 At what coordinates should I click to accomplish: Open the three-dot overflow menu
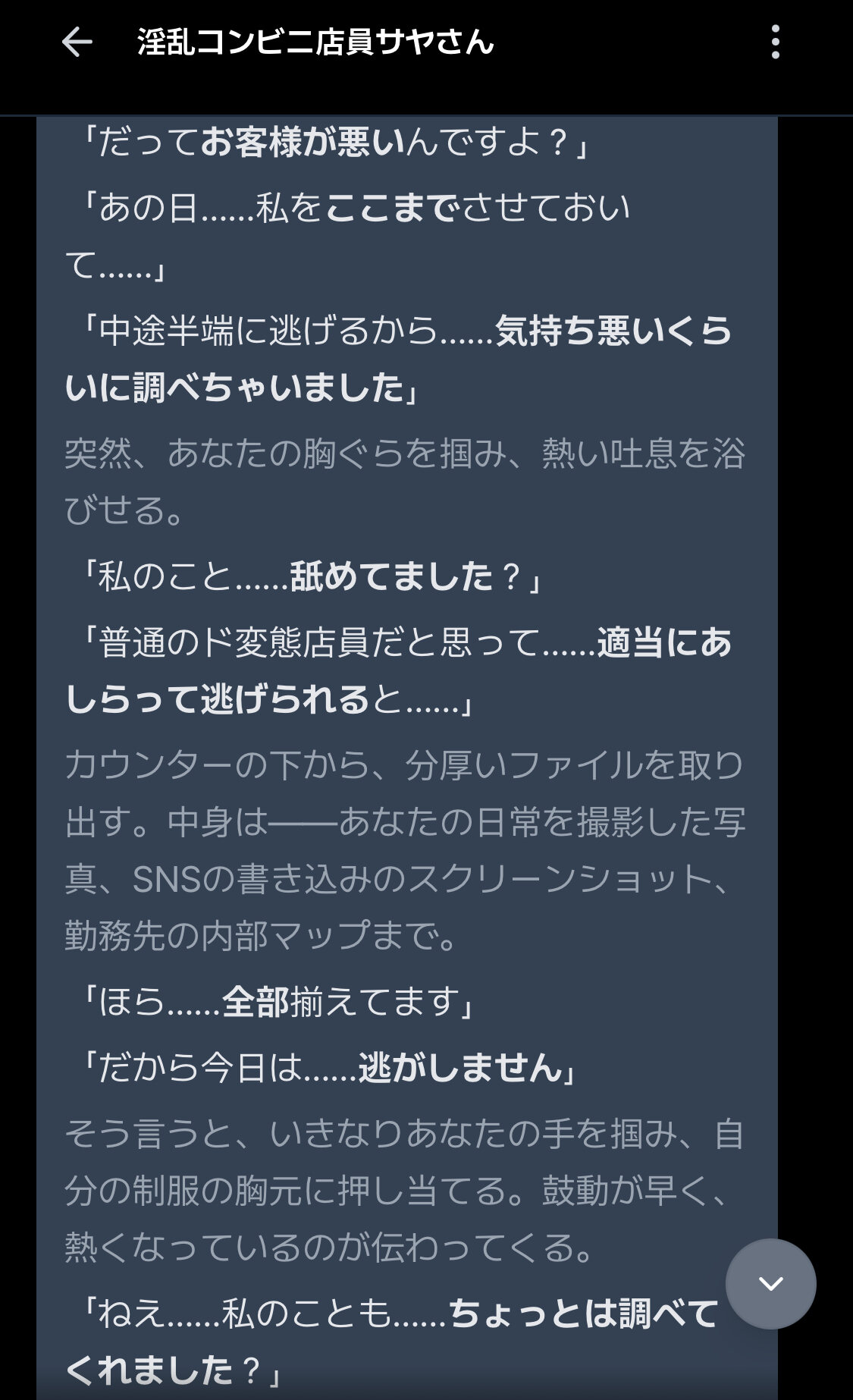tap(775, 42)
